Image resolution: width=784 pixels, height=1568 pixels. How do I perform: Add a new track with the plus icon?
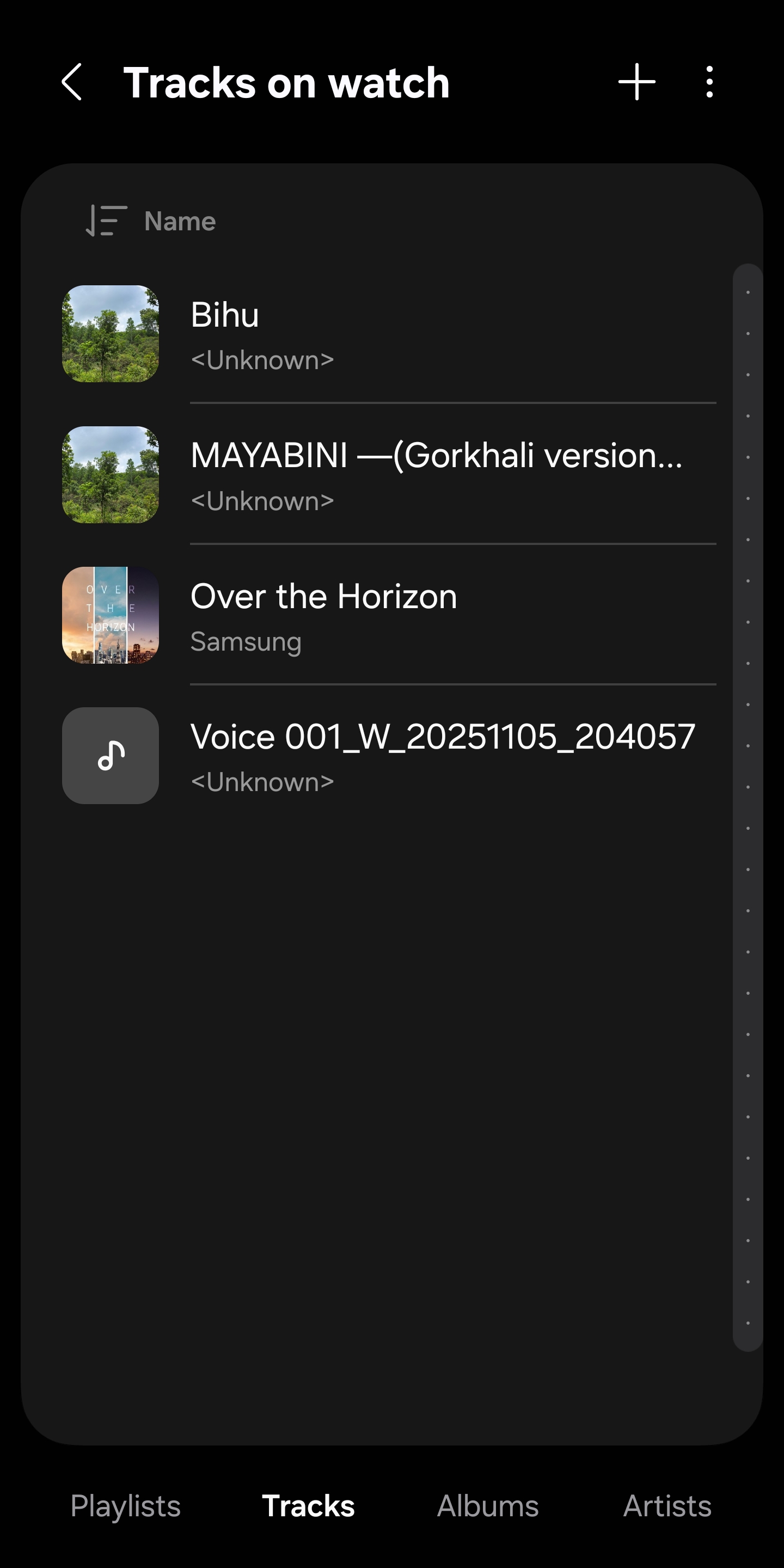click(x=636, y=82)
